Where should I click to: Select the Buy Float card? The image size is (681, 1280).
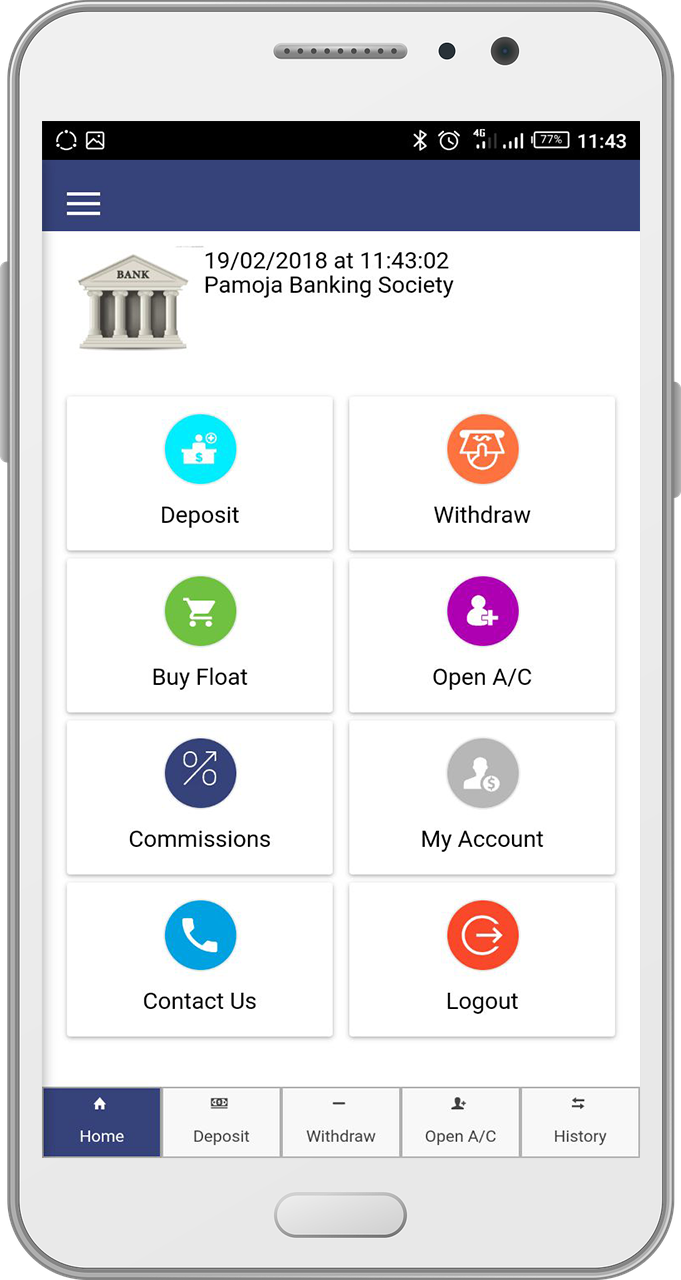pyautogui.click(x=199, y=635)
